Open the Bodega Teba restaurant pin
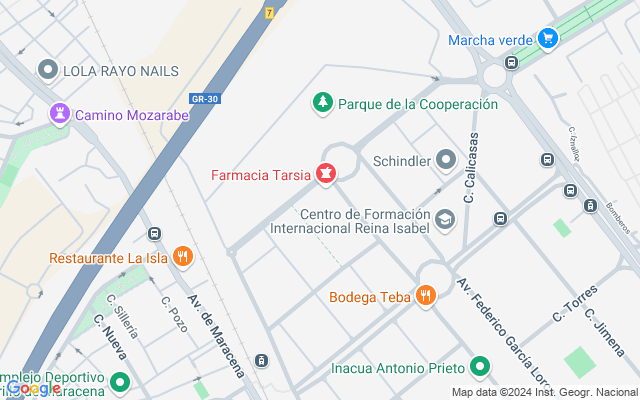The image size is (640, 400). (426, 295)
